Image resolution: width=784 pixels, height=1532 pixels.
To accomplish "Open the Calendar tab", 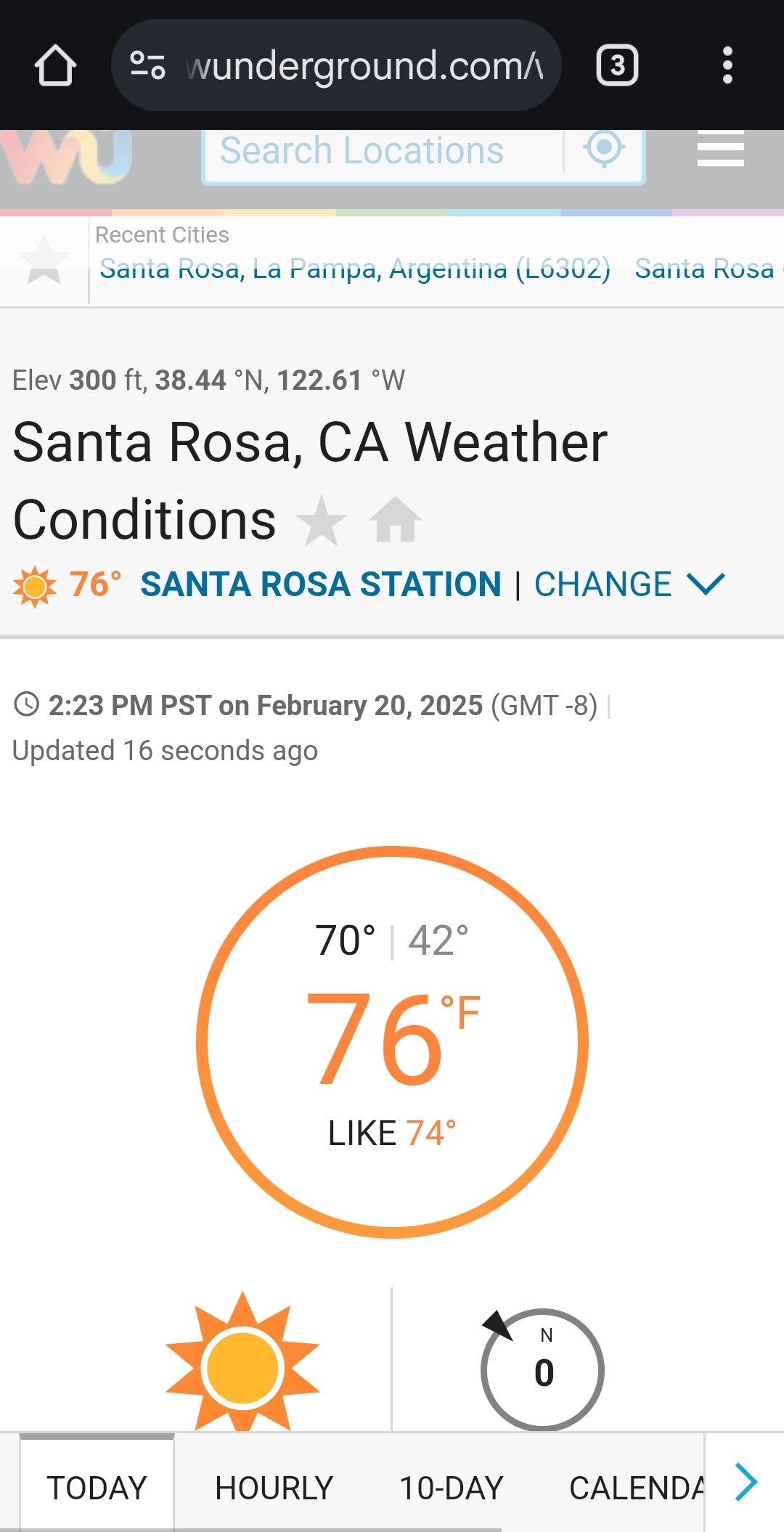I will (x=637, y=1488).
